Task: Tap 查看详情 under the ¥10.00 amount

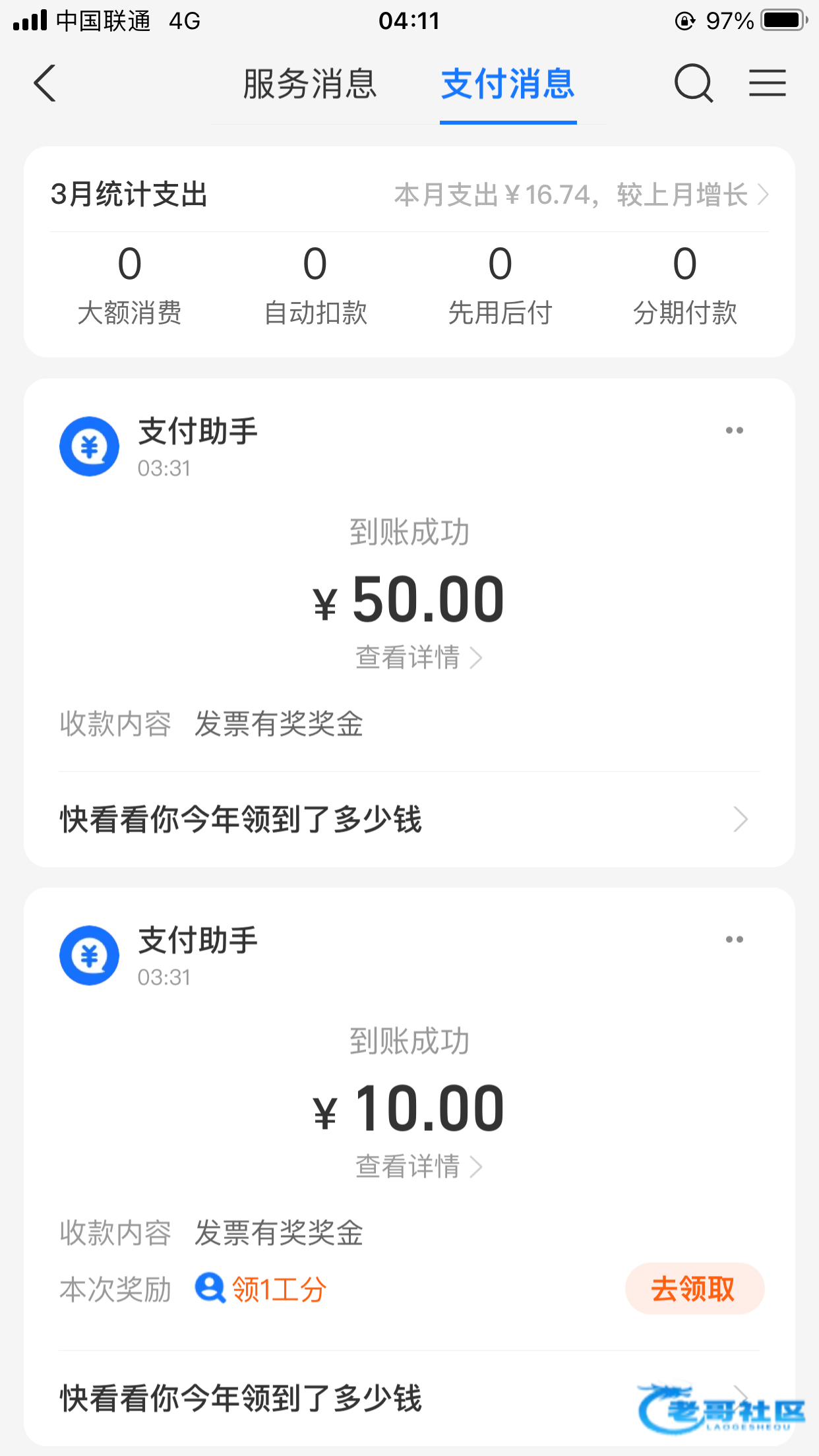Action: coord(418,1167)
